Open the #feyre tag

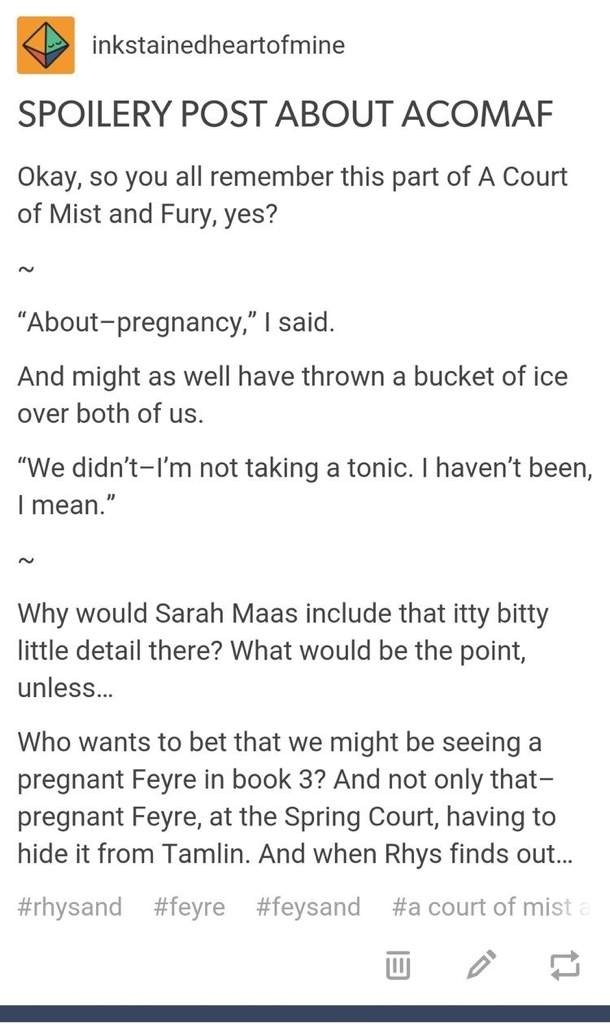pos(189,907)
